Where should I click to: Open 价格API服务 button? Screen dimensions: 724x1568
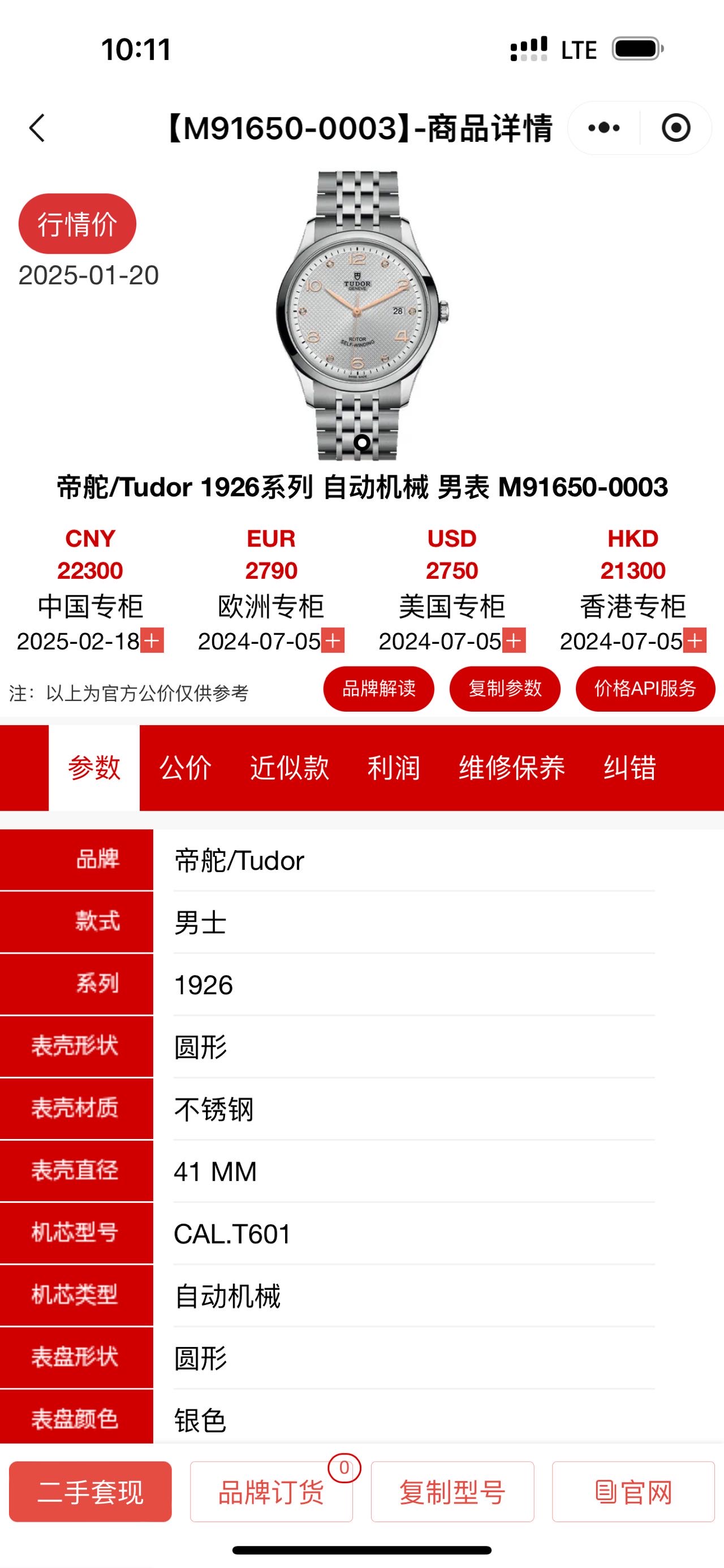pos(645,688)
